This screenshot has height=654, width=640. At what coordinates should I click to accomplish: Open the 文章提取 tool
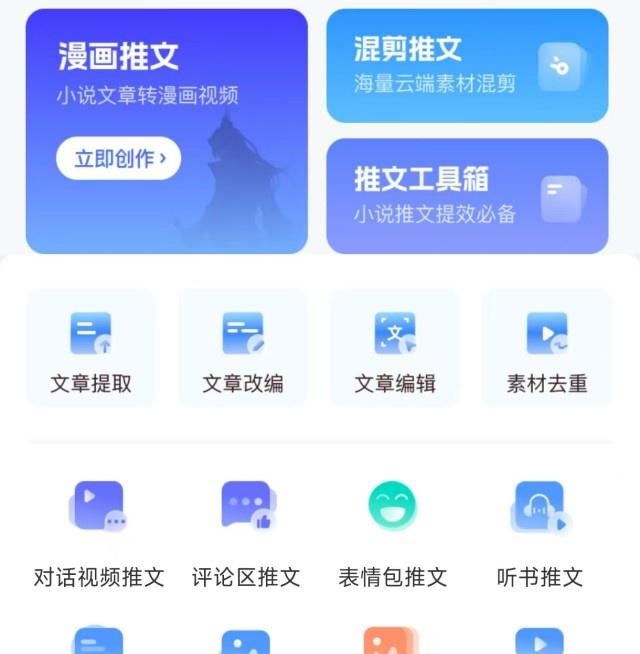[x=91, y=349]
